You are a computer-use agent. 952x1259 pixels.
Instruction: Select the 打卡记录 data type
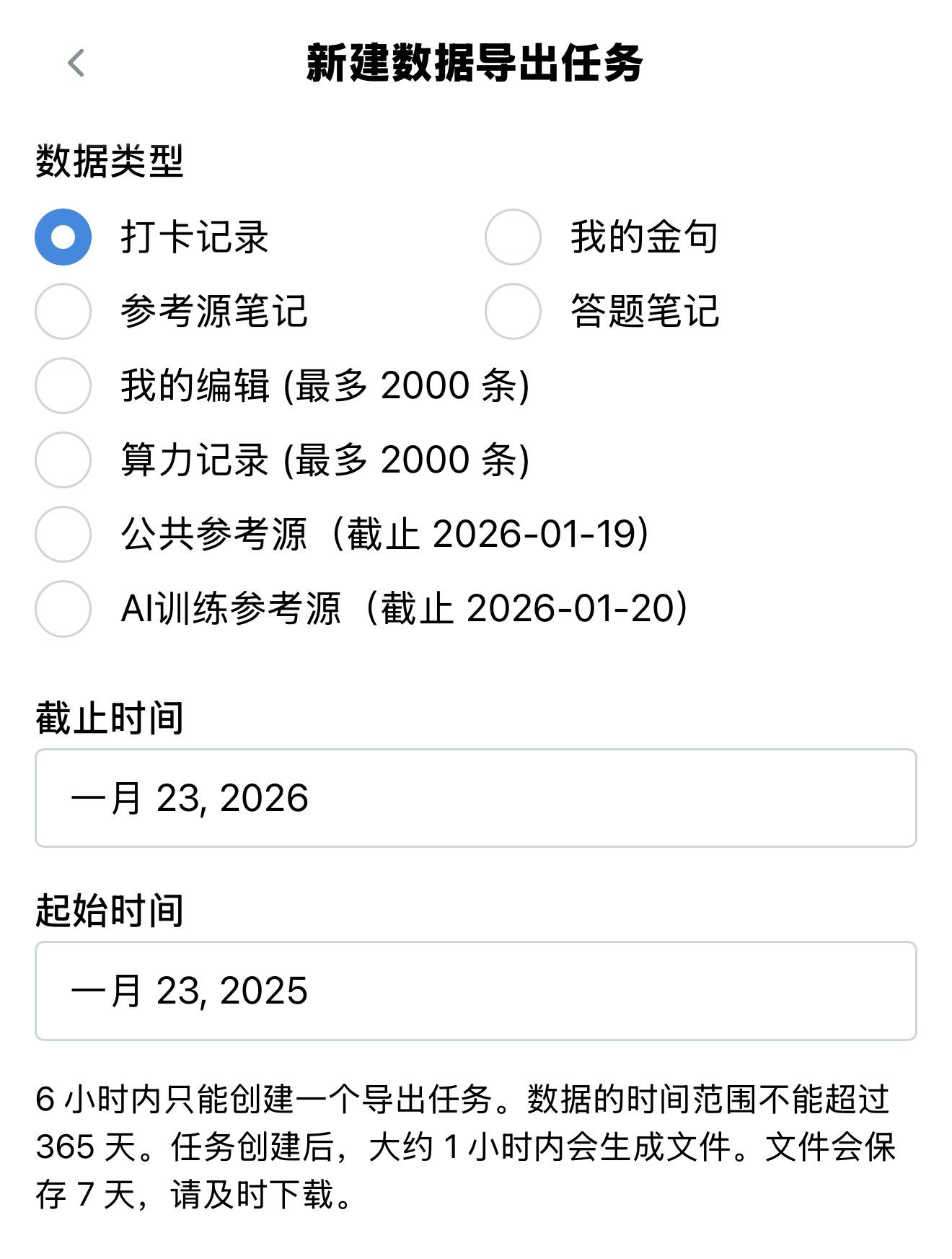63,237
